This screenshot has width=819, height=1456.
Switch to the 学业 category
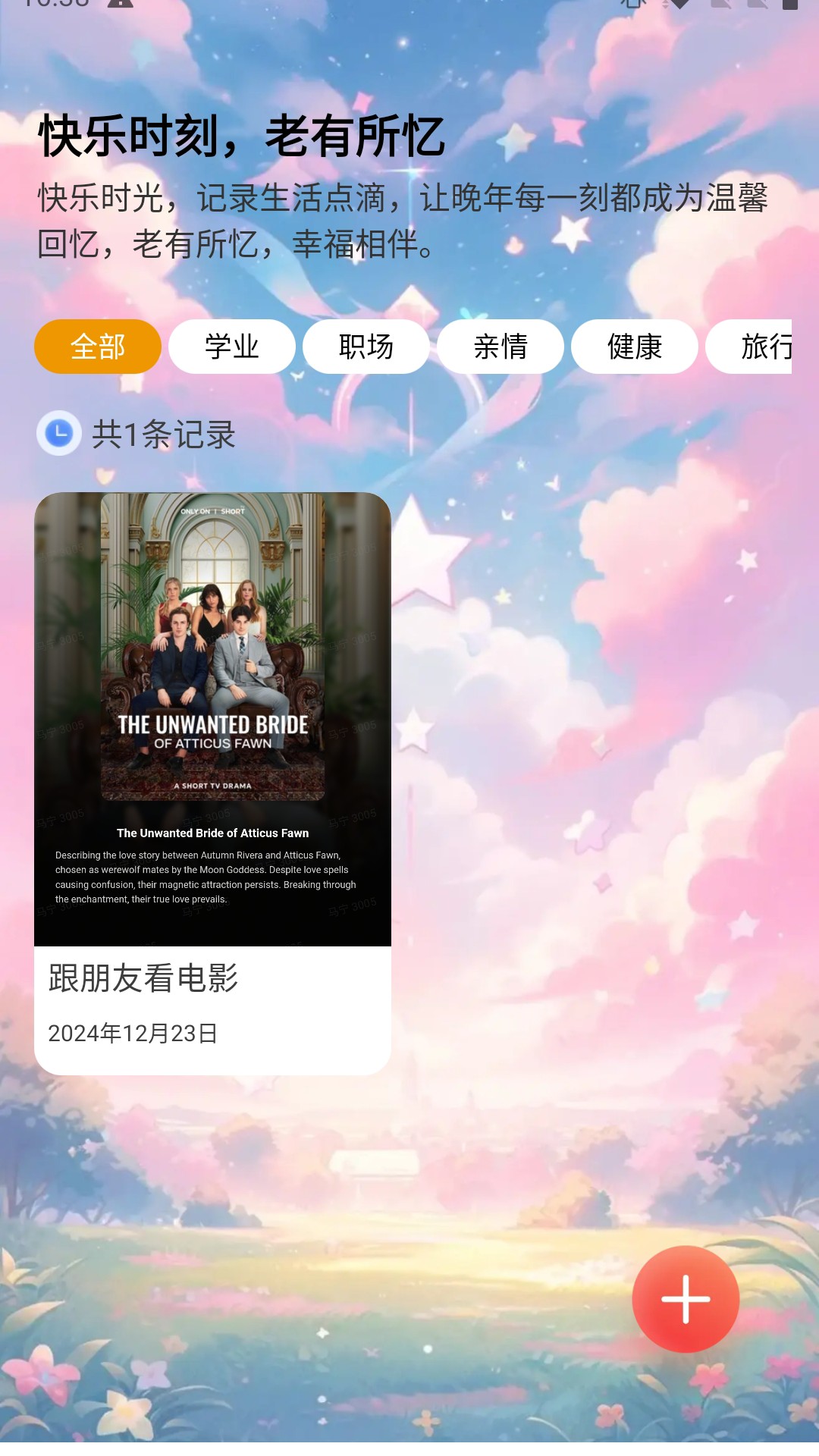pyautogui.click(x=232, y=347)
